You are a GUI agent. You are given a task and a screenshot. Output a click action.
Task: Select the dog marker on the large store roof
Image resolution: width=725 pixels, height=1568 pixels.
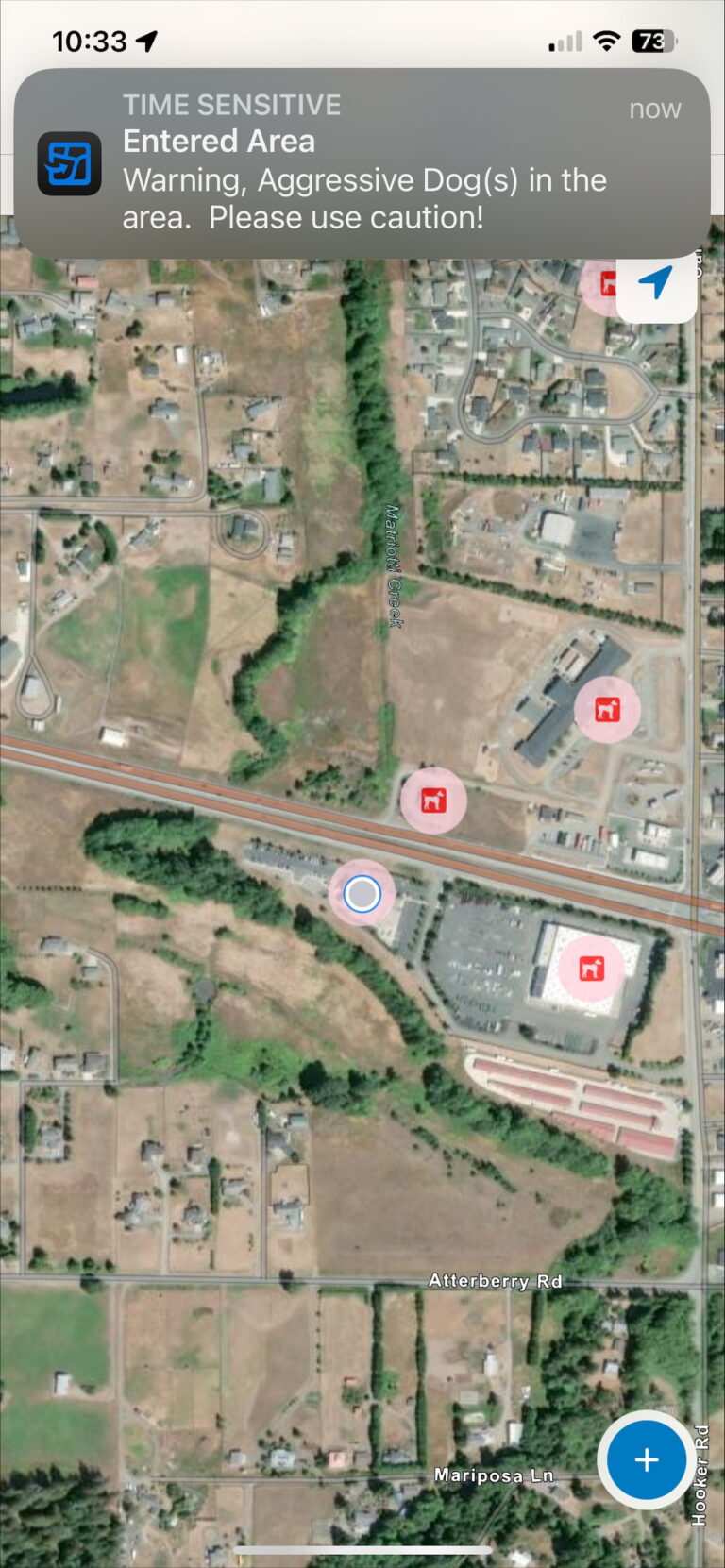point(591,967)
